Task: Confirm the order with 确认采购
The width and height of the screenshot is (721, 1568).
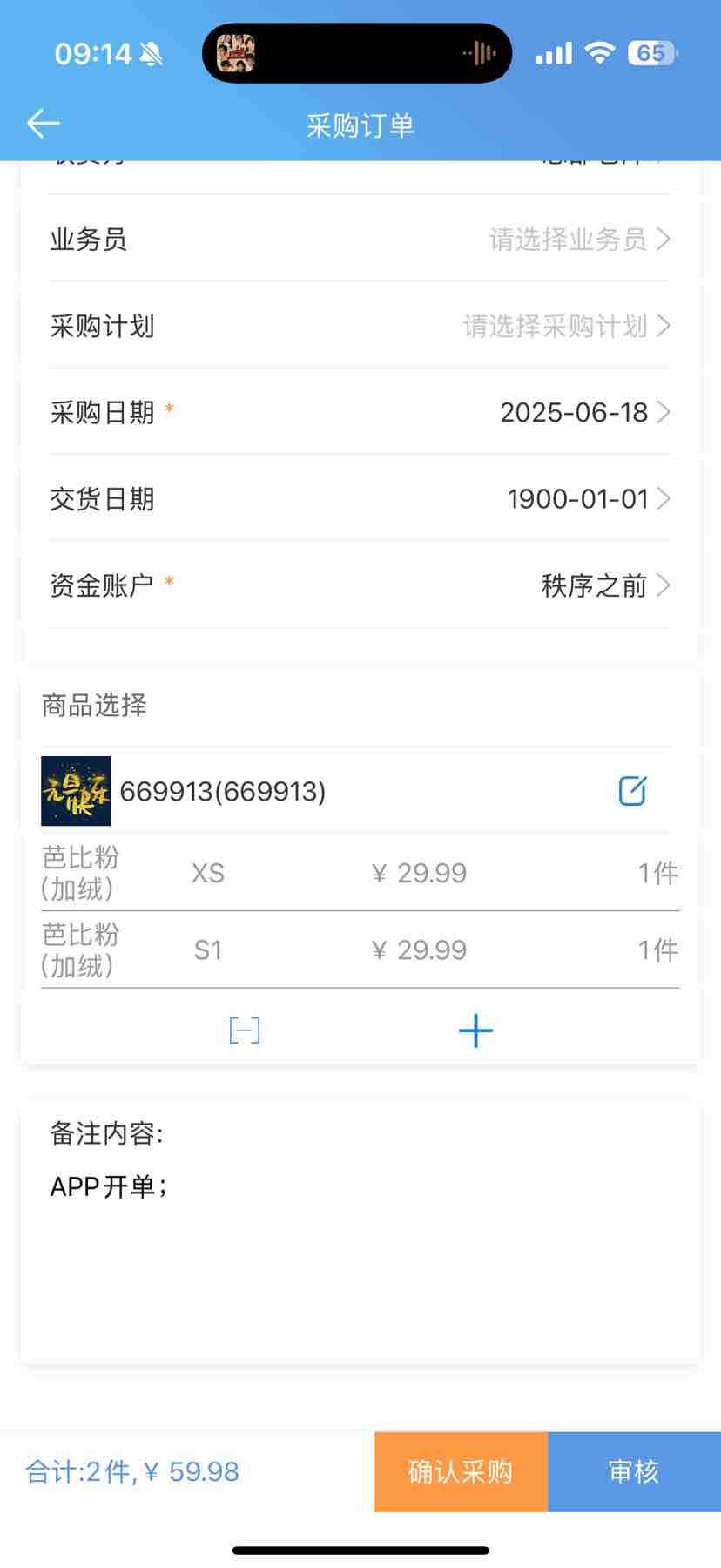Action: (461, 1471)
